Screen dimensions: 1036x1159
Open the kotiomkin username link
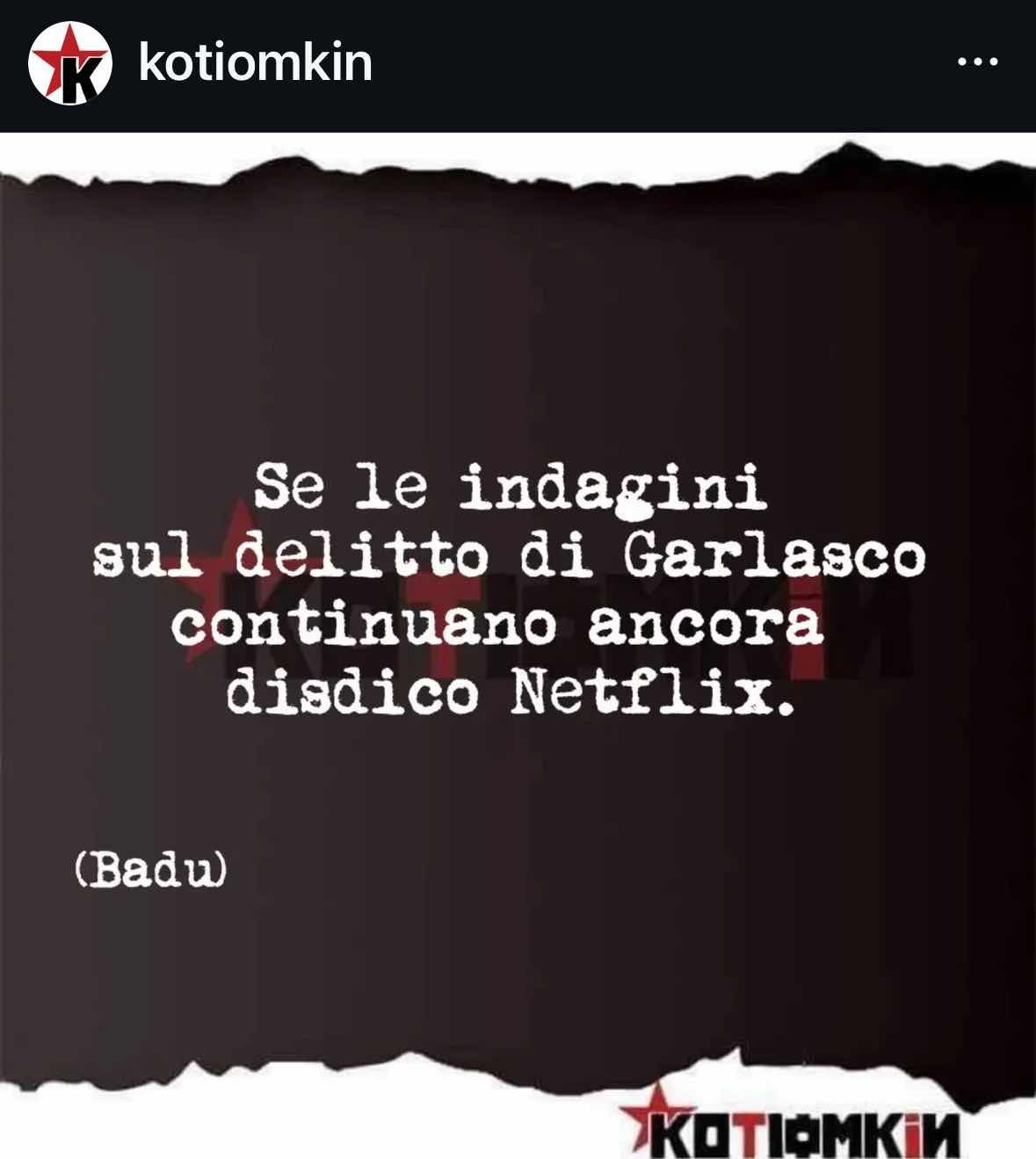(x=255, y=63)
